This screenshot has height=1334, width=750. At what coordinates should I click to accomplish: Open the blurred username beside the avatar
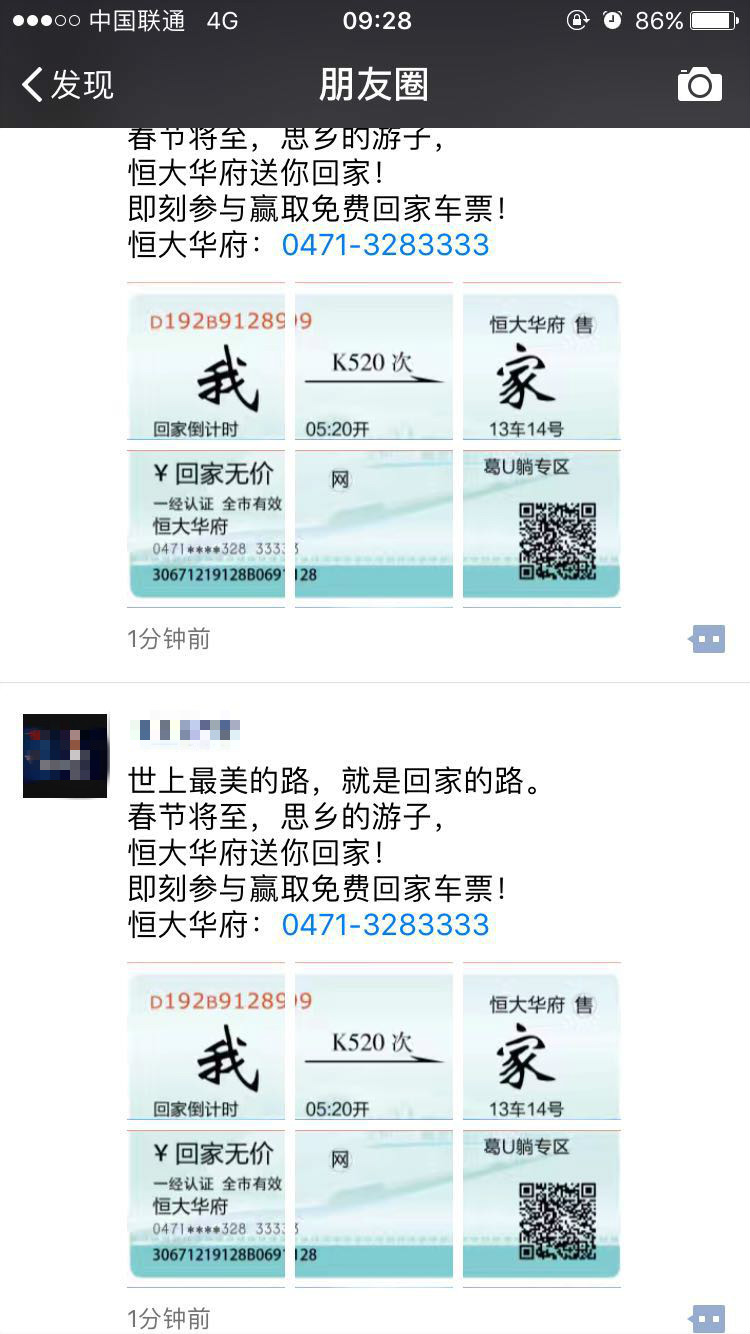tap(185, 730)
